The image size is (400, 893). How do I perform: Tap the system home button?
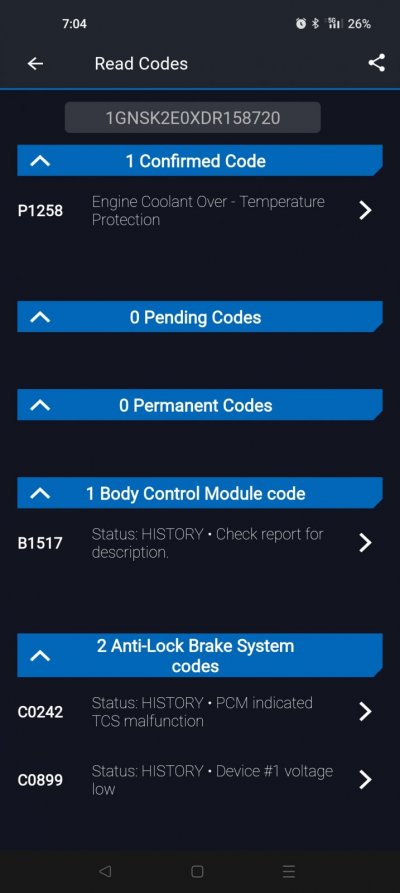197,871
